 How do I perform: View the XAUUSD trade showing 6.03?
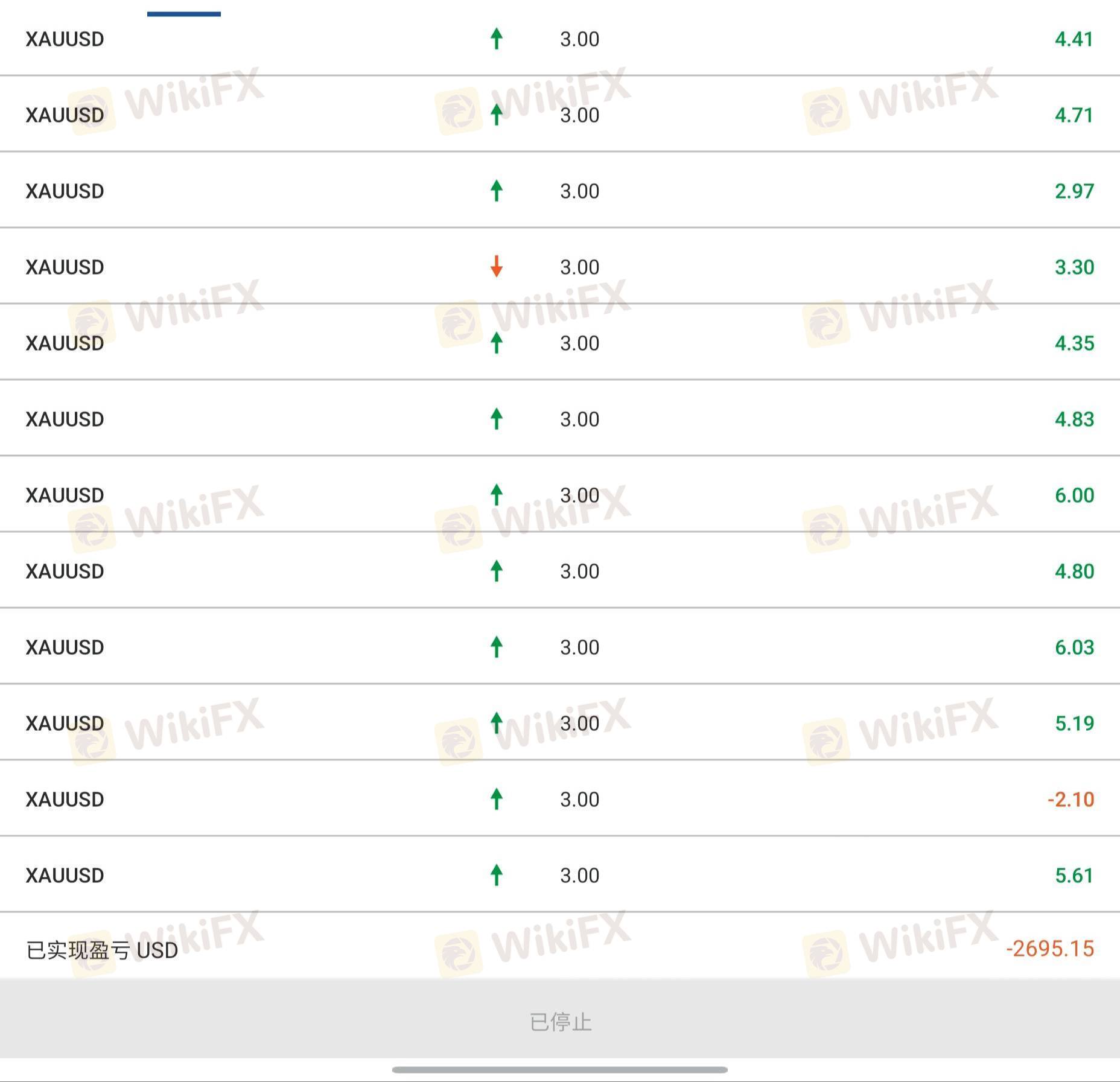[560, 646]
